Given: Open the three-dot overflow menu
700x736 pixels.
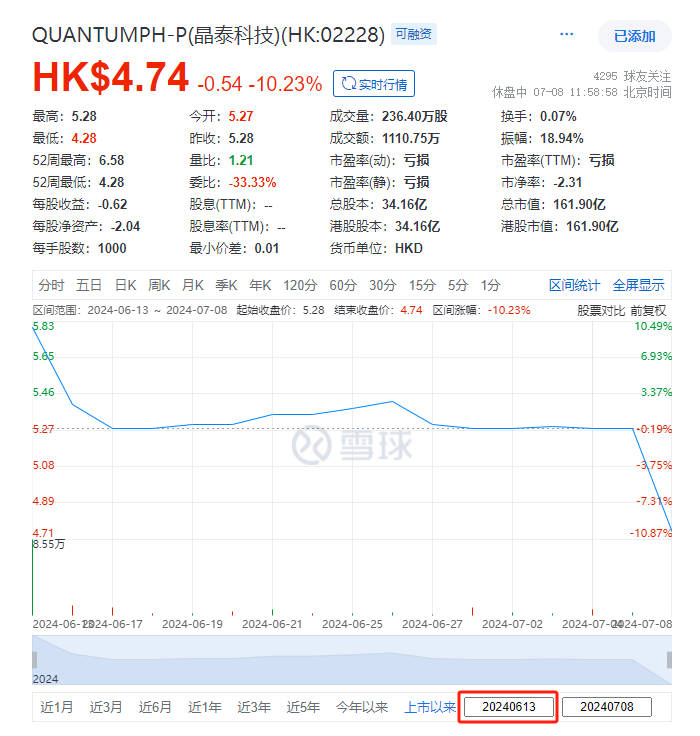Looking at the screenshot, I should tap(567, 35).
